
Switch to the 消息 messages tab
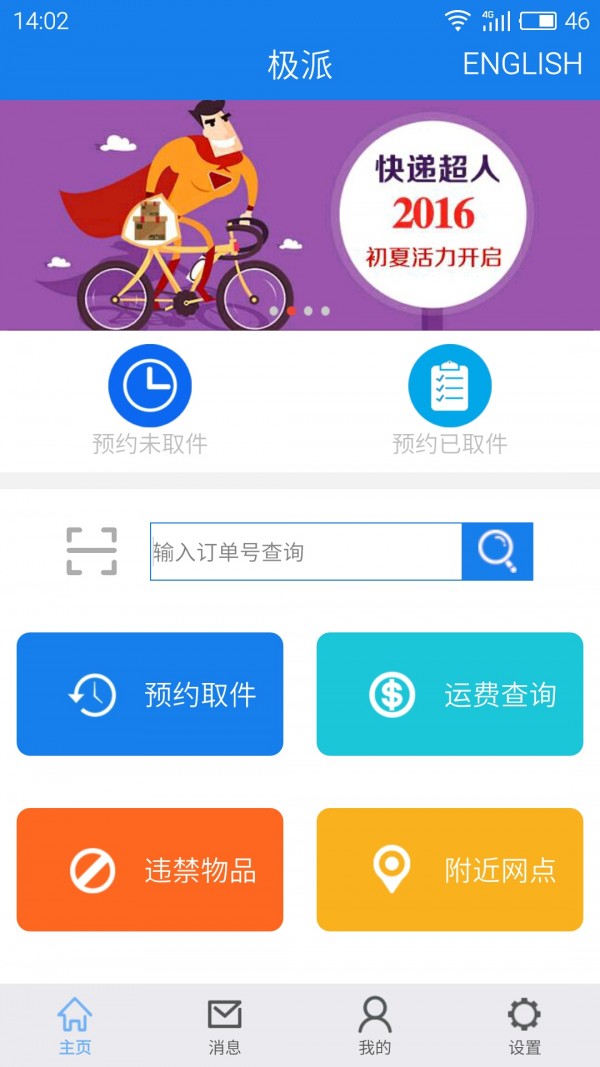225,1026
